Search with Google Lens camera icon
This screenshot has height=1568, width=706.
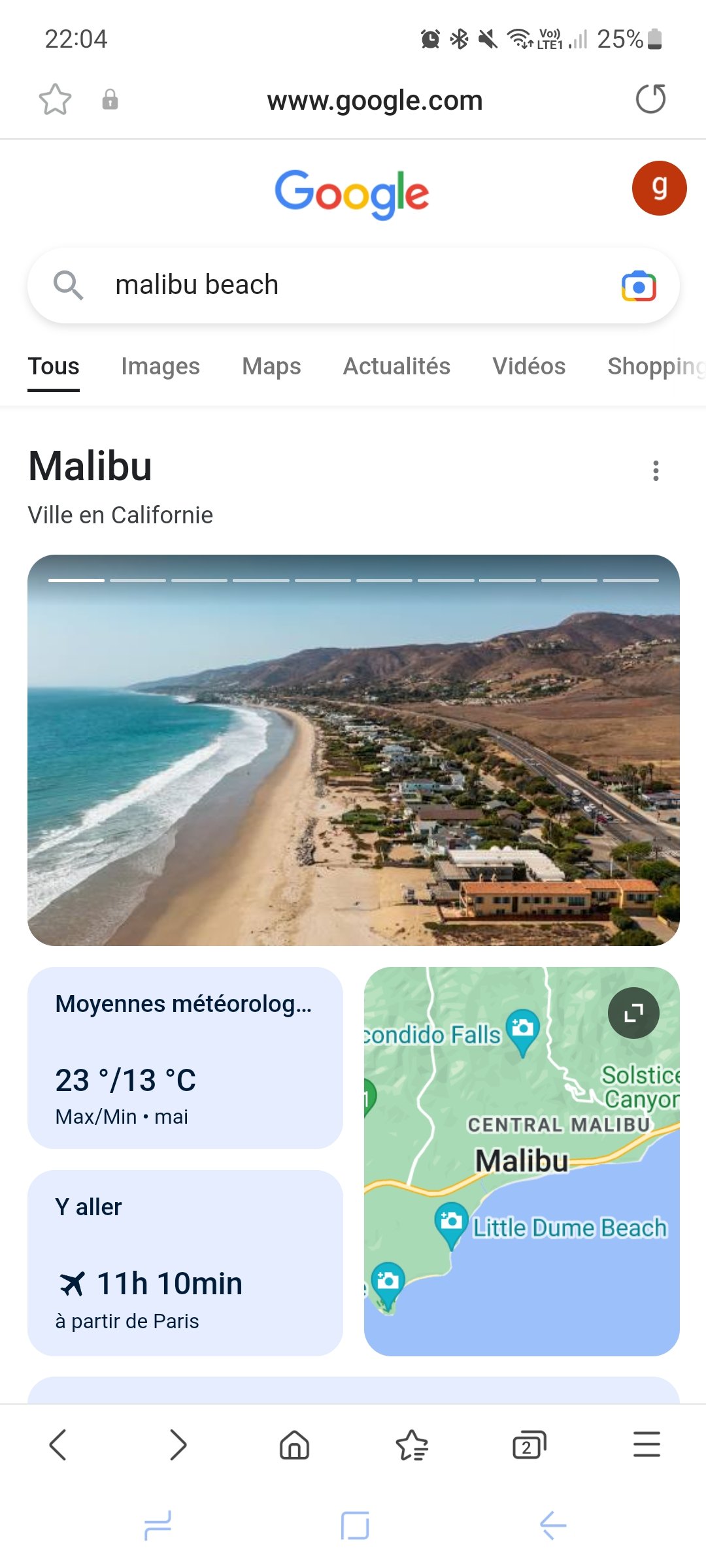pyautogui.click(x=639, y=286)
